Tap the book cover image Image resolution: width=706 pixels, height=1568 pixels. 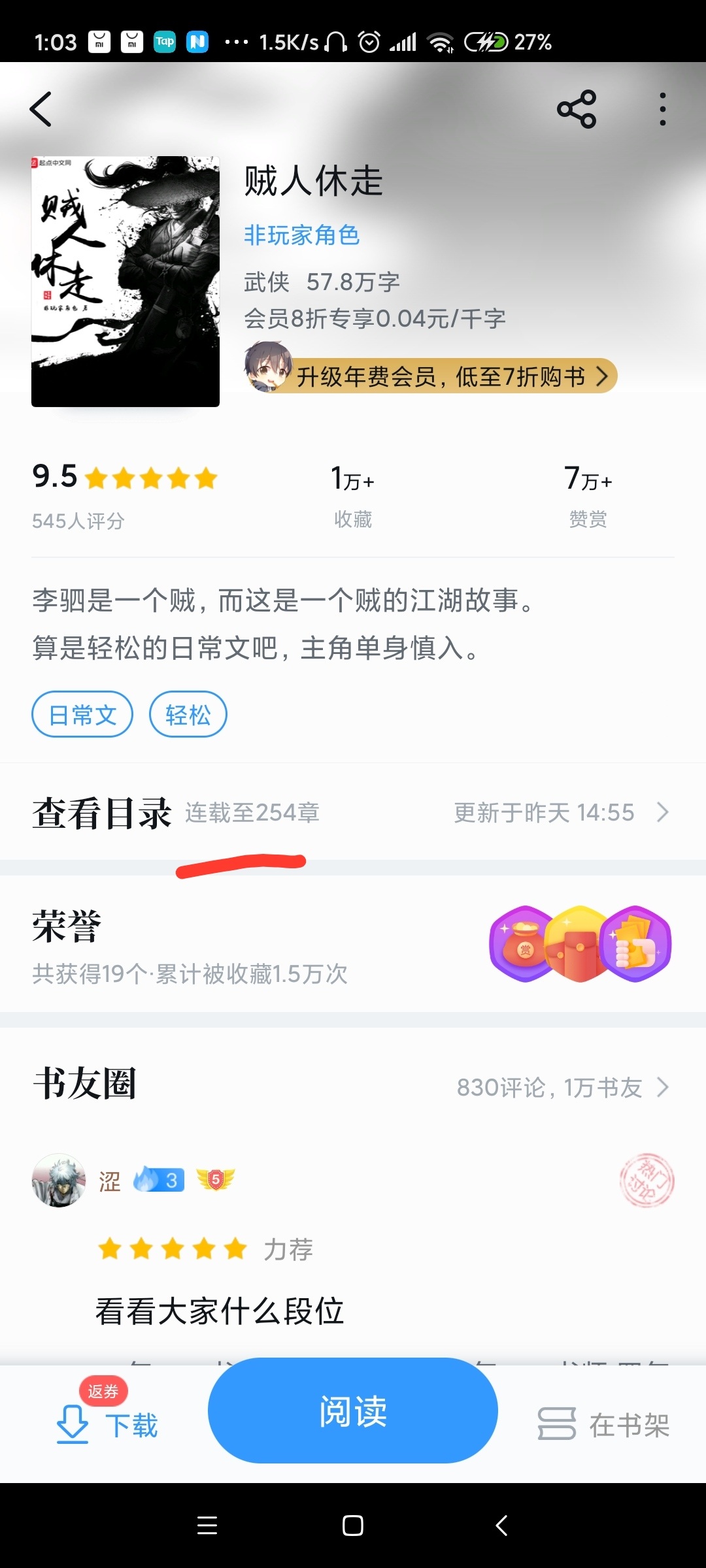coord(126,281)
